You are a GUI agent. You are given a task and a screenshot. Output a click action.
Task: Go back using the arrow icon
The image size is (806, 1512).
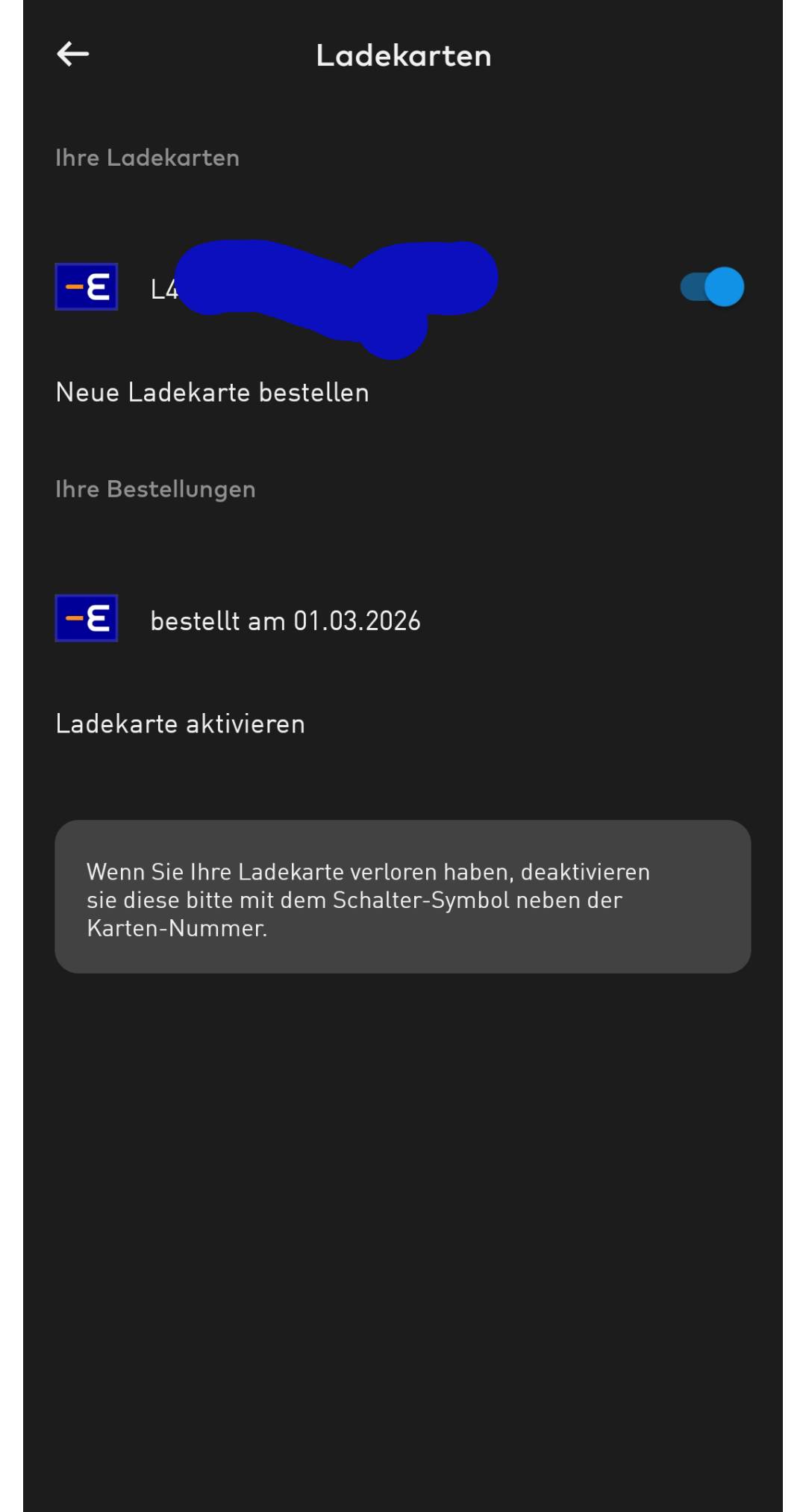click(x=73, y=54)
